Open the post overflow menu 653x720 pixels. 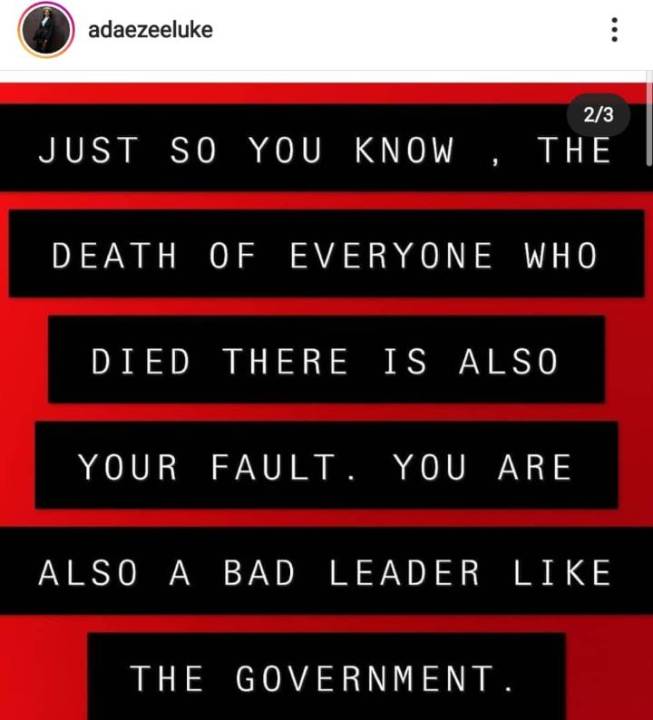click(x=614, y=31)
